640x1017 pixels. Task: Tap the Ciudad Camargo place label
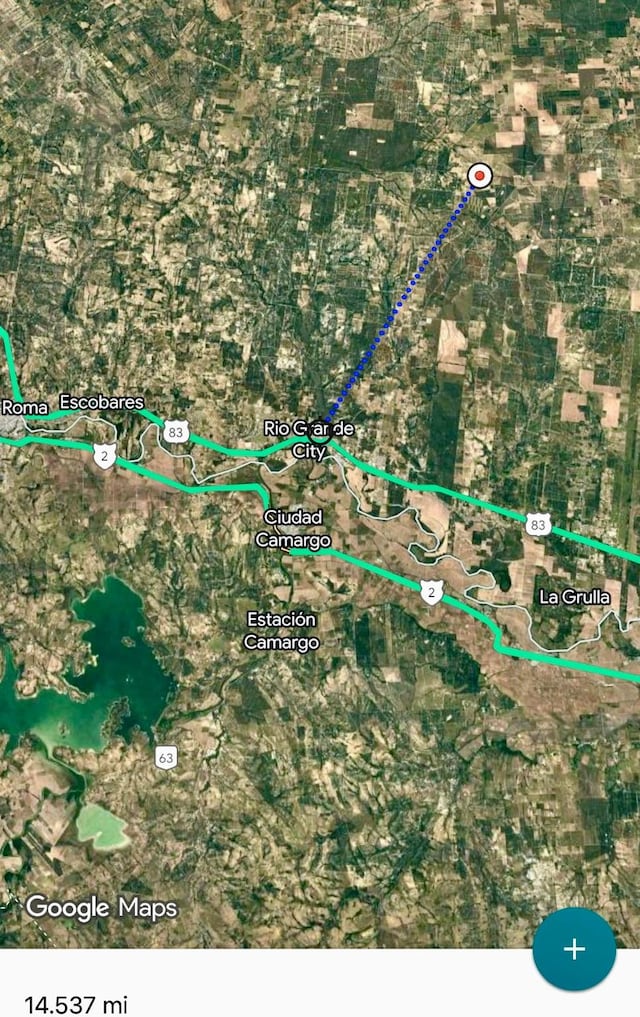click(293, 528)
